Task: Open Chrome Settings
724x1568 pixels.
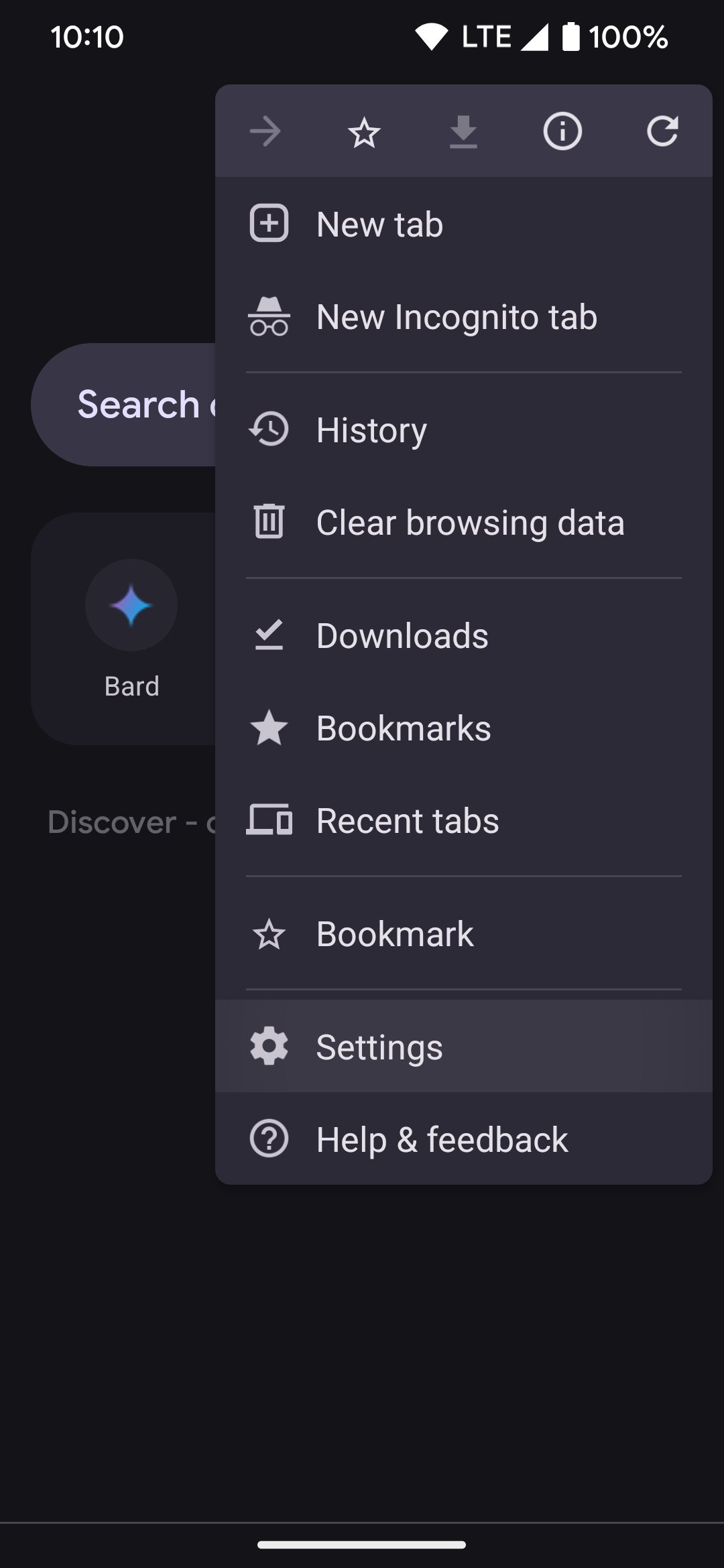Action: click(x=379, y=1046)
